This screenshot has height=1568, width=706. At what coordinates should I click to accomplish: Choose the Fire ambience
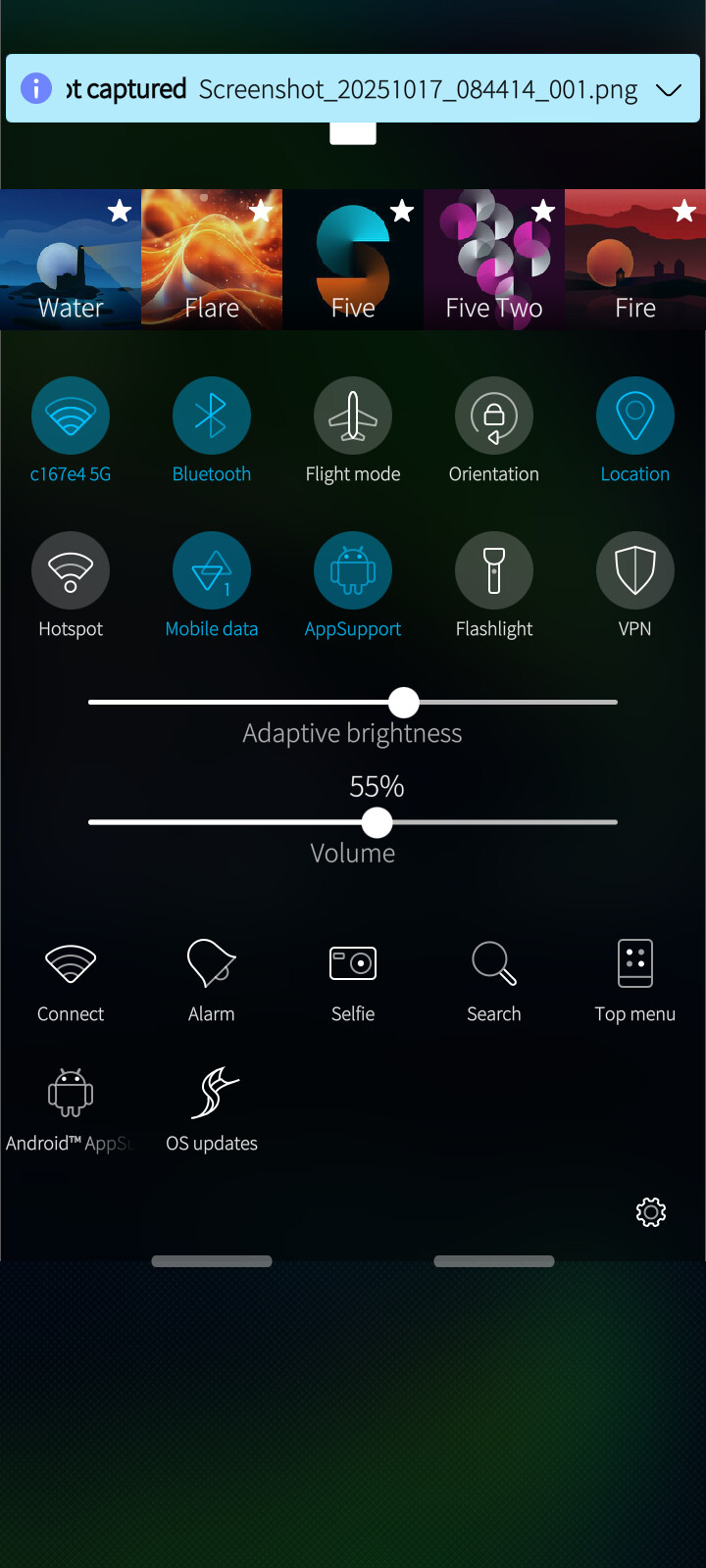tap(635, 260)
